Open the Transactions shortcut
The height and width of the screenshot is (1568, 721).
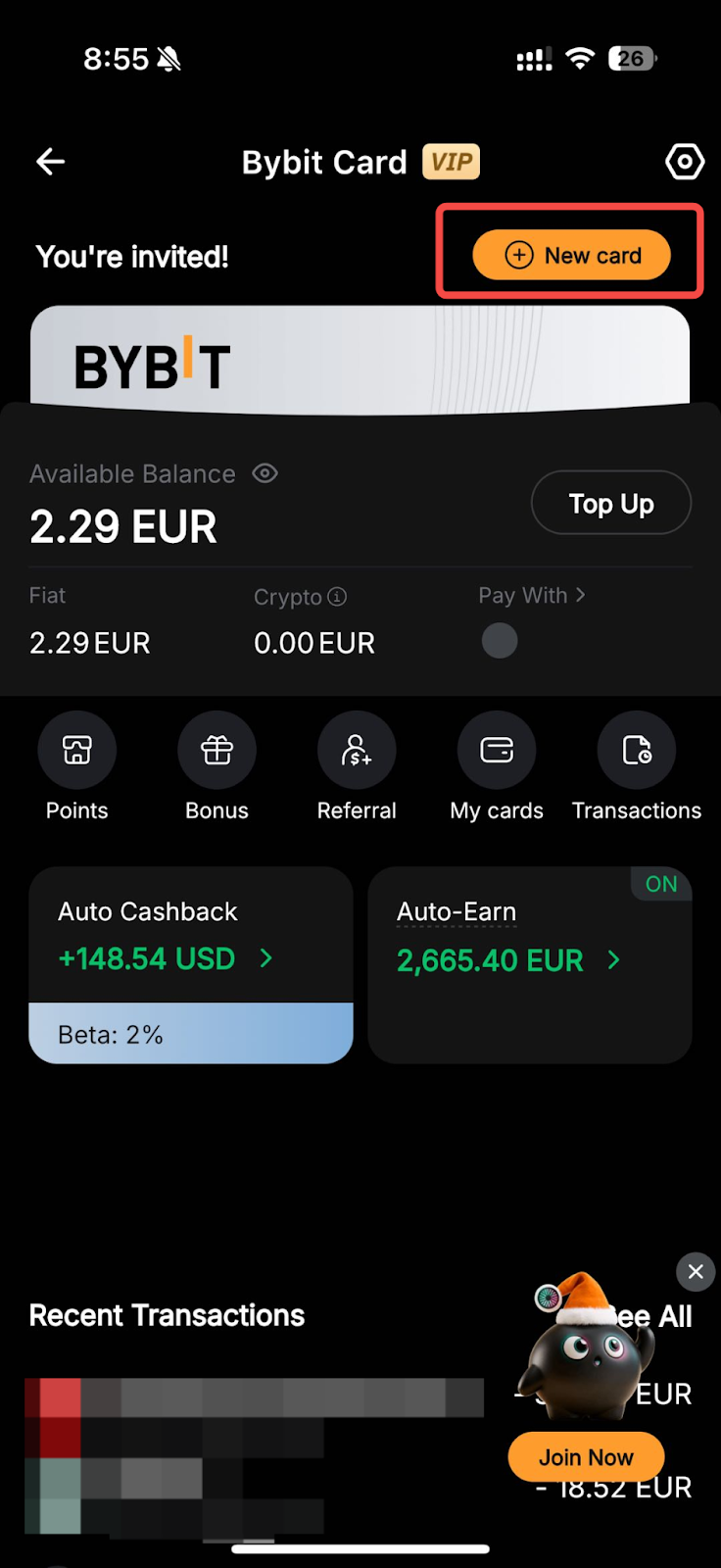[x=637, y=751]
